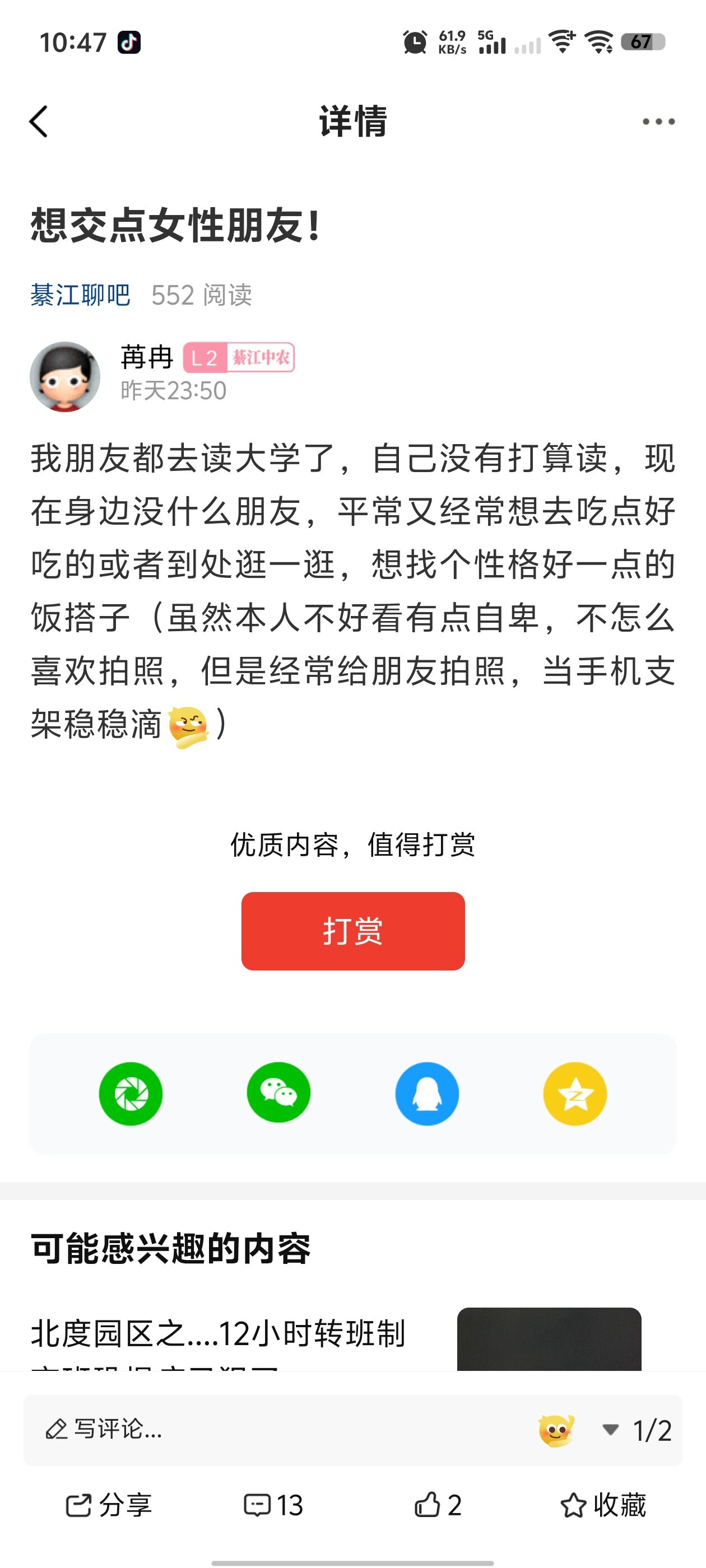View the 13 comments
Viewport: 706px width, 1568px height.
(x=273, y=1505)
